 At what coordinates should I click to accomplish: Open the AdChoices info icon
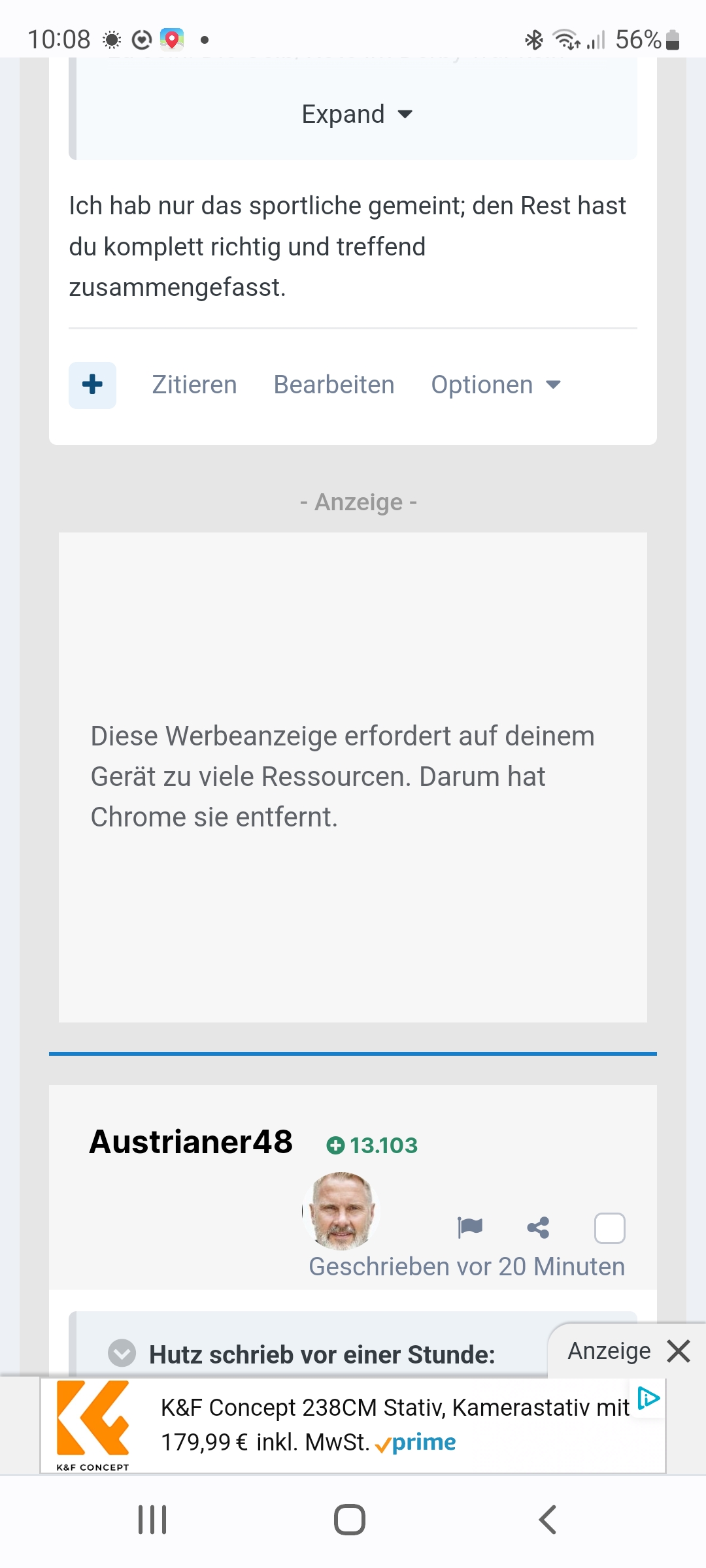(648, 1398)
